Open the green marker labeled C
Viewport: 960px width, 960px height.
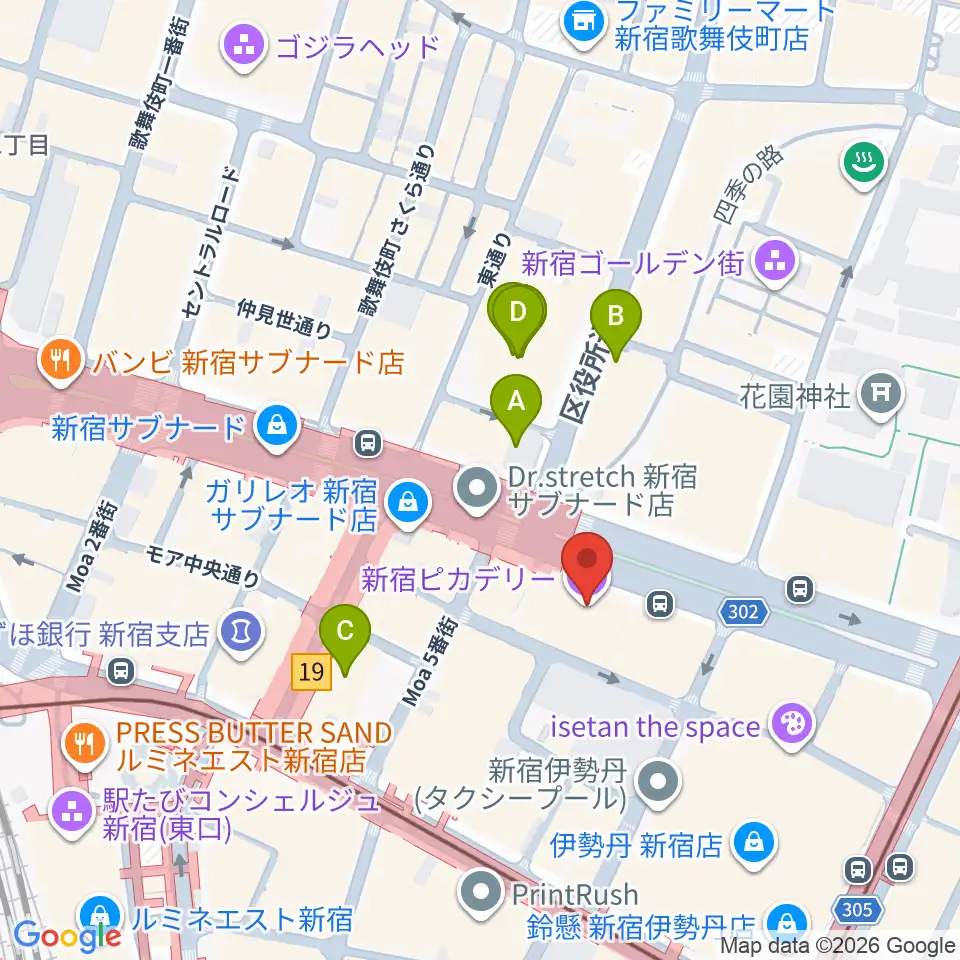[x=345, y=637]
